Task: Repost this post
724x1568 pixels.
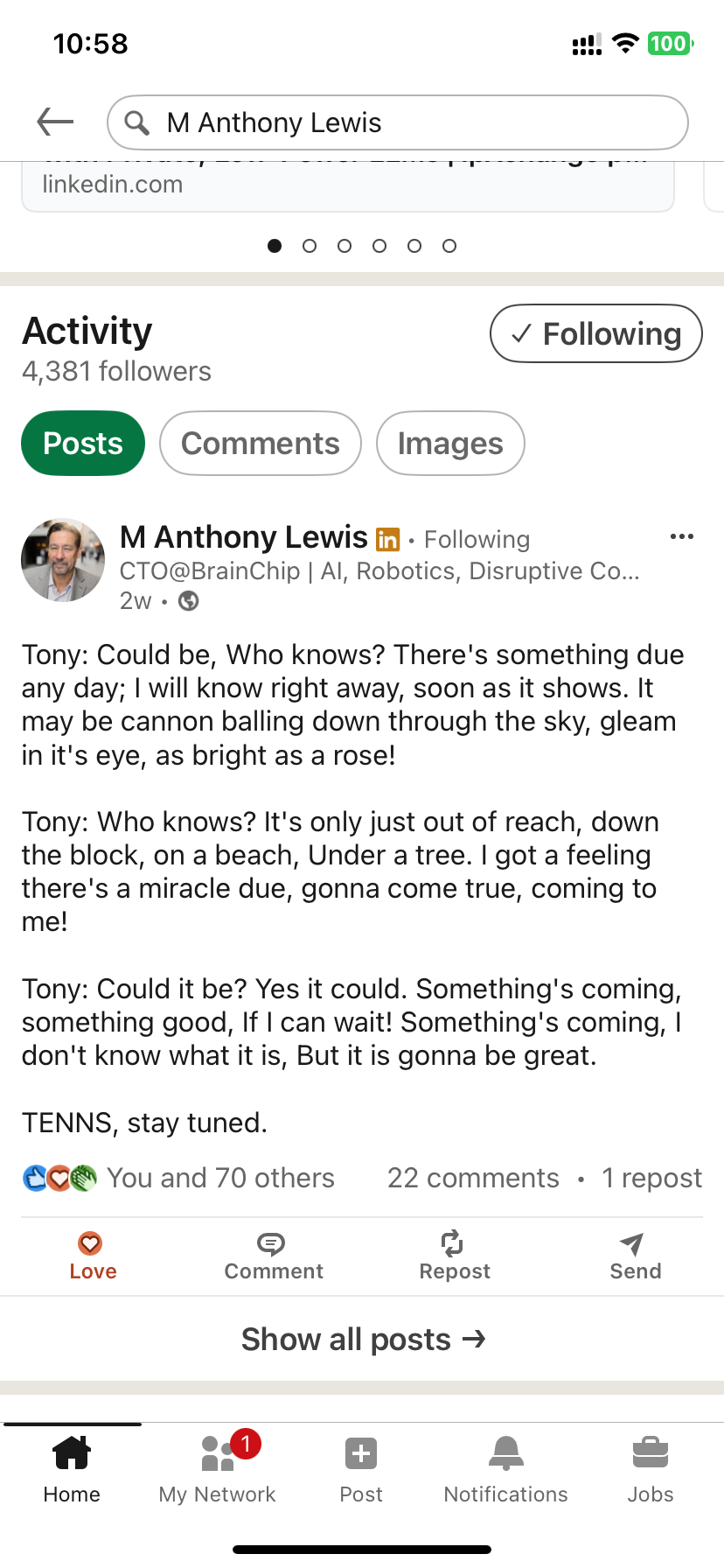Action: pos(455,1256)
